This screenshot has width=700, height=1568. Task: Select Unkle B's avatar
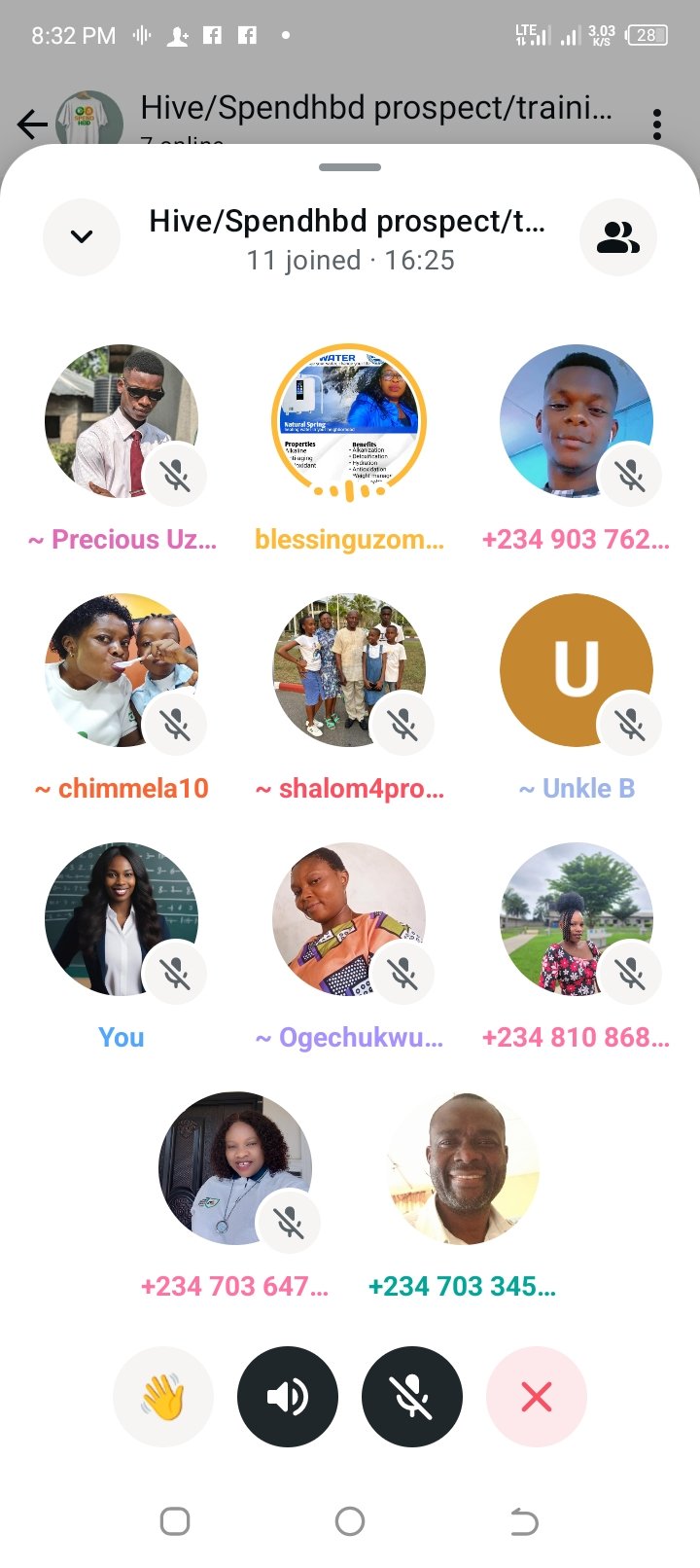tap(577, 670)
